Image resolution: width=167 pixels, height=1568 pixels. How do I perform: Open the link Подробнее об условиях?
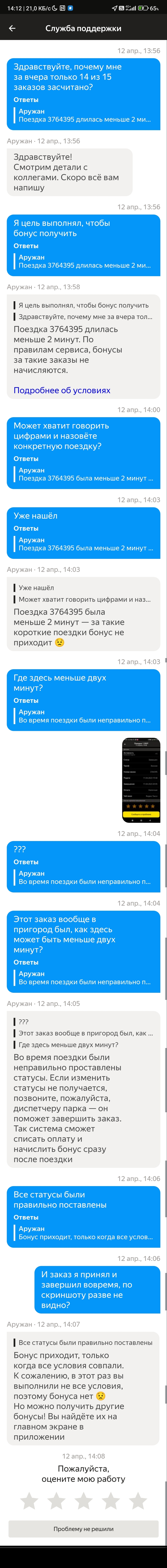click(x=62, y=390)
